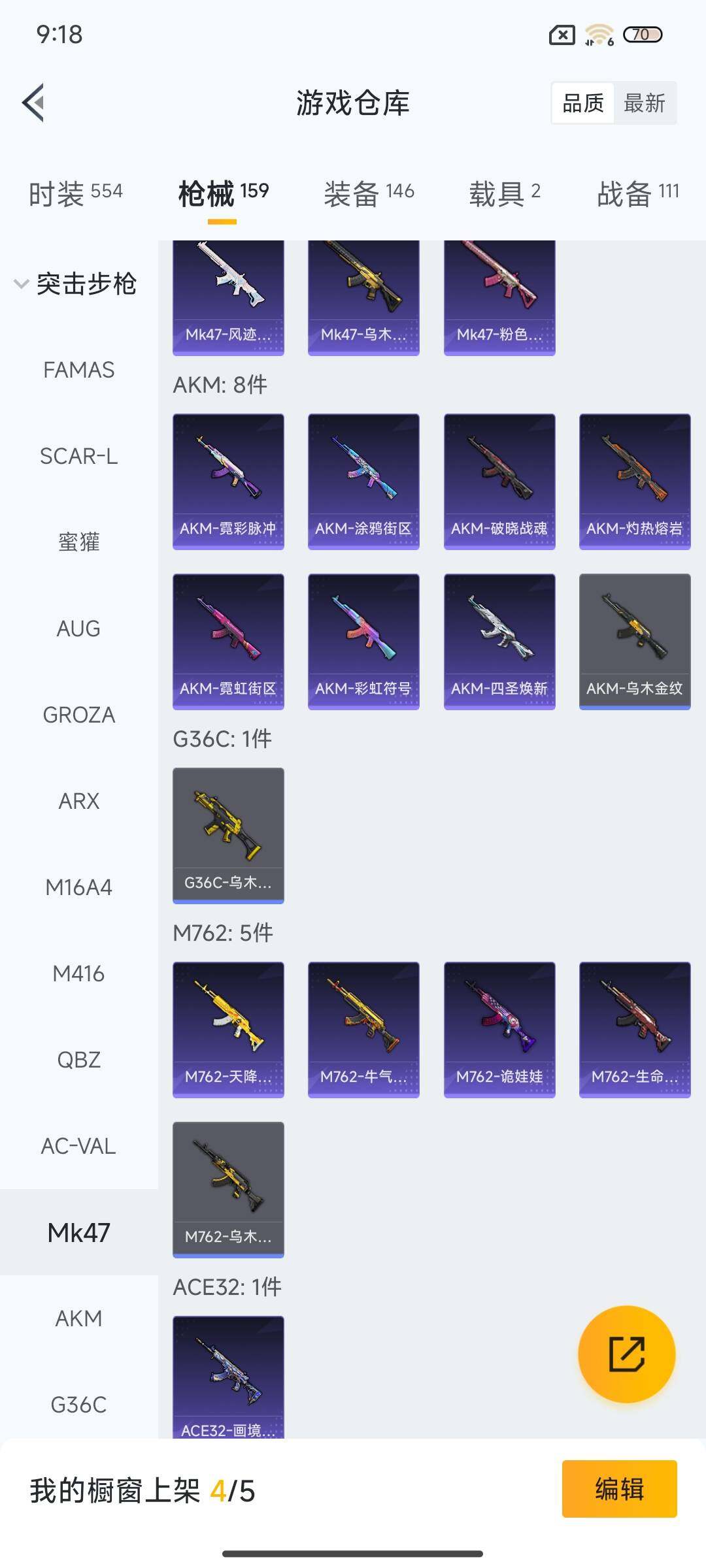Open the AKM-灼热熔岩 skin
This screenshot has width=706, height=1568.
[x=634, y=482]
